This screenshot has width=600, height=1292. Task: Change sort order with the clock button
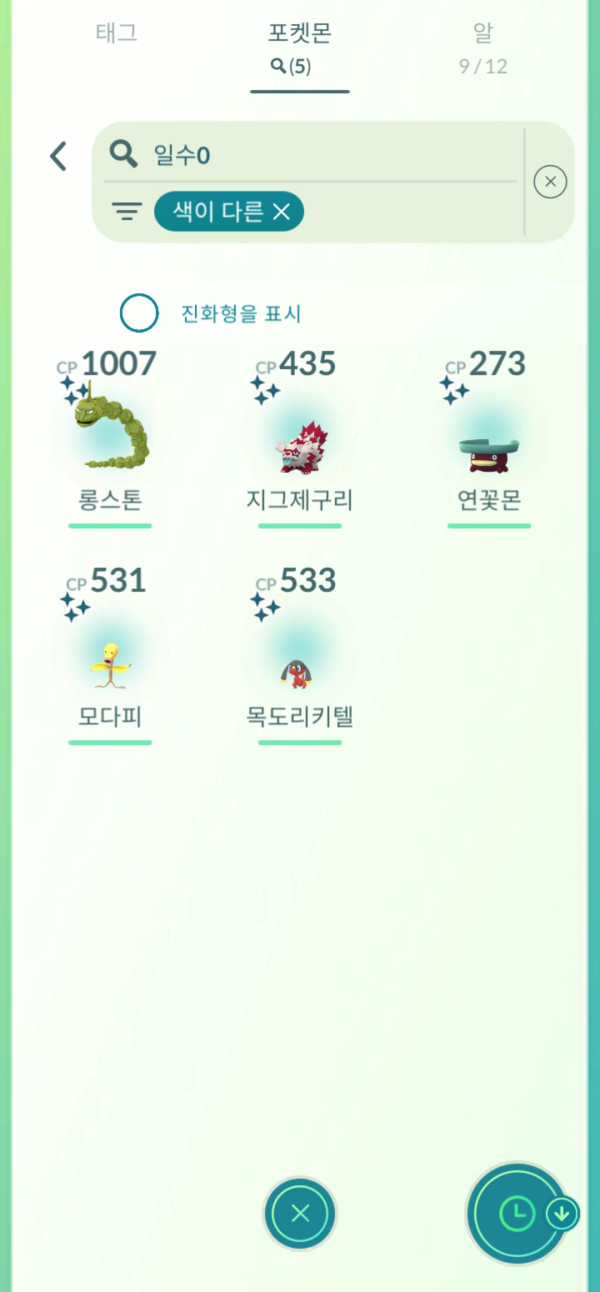click(x=516, y=1214)
